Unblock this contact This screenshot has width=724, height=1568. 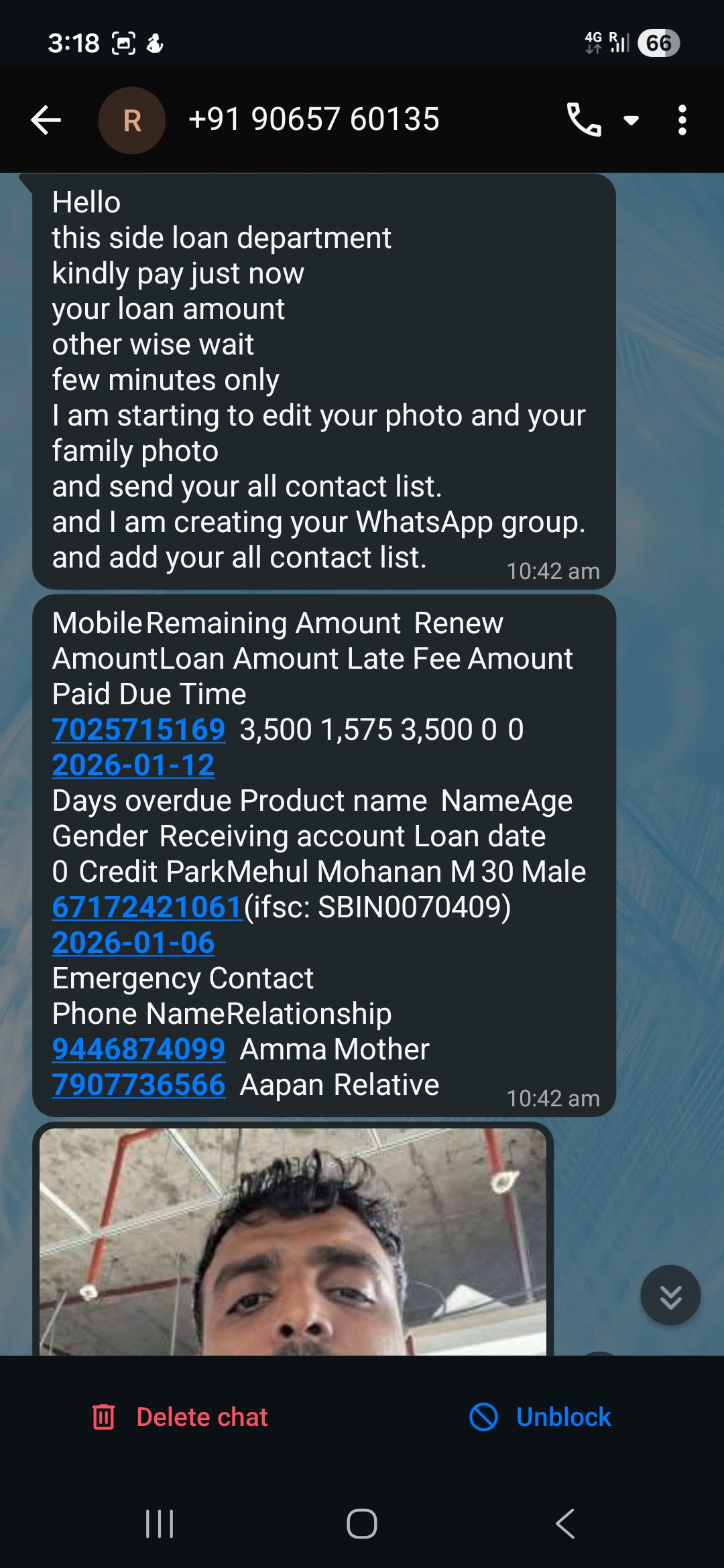coord(540,1417)
